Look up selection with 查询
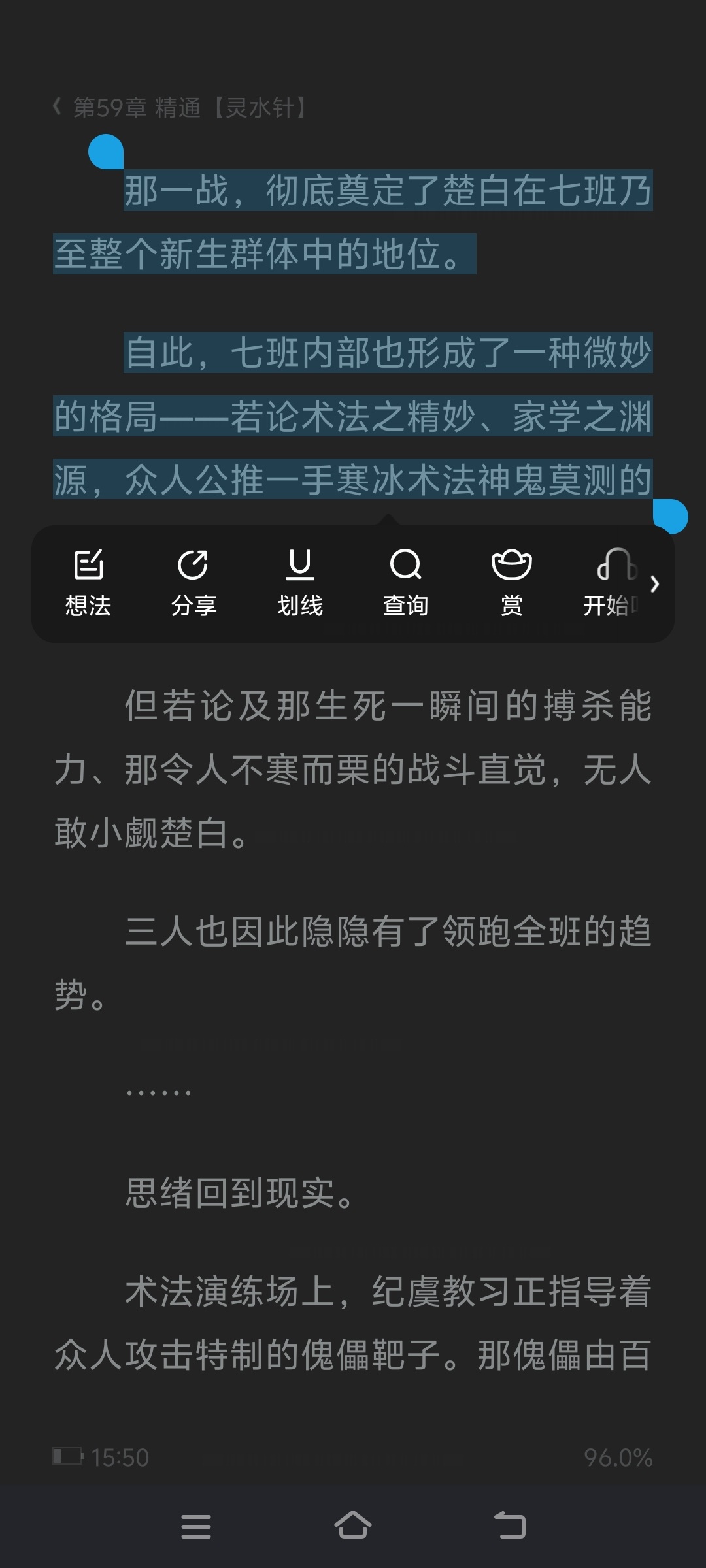 click(x=405, y=583)
